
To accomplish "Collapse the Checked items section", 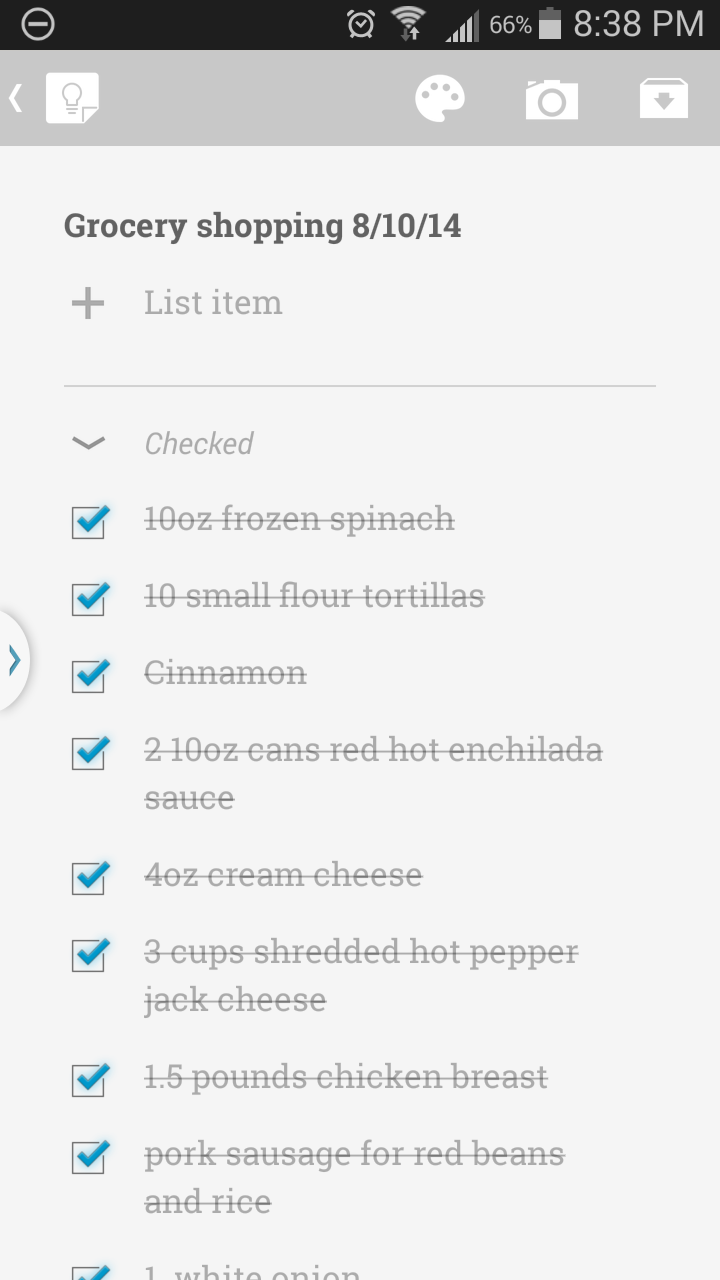I will click(89, 443).
